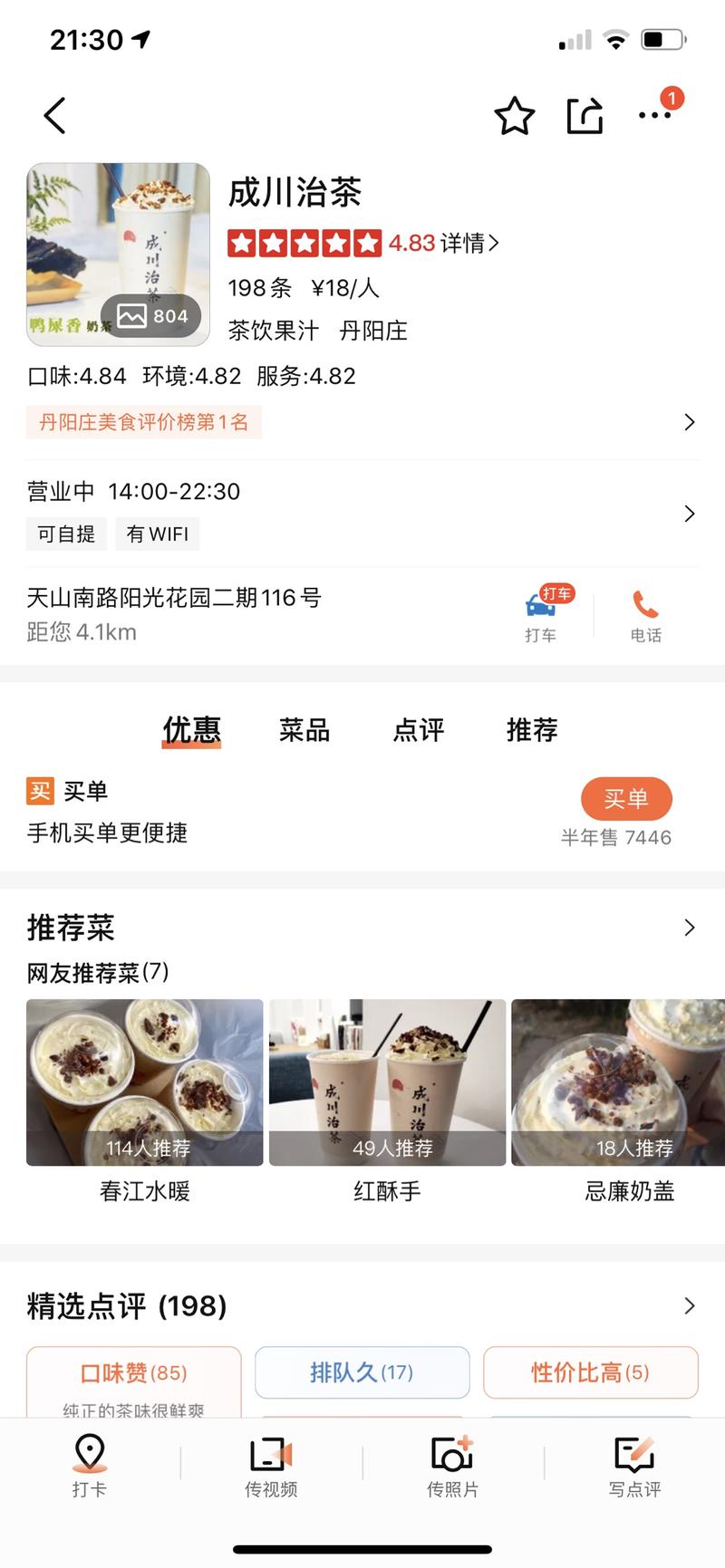This screenshot has height=1568, width=725.
Task: Toggle the star to favorite this shop
Action: click(515, 116)
